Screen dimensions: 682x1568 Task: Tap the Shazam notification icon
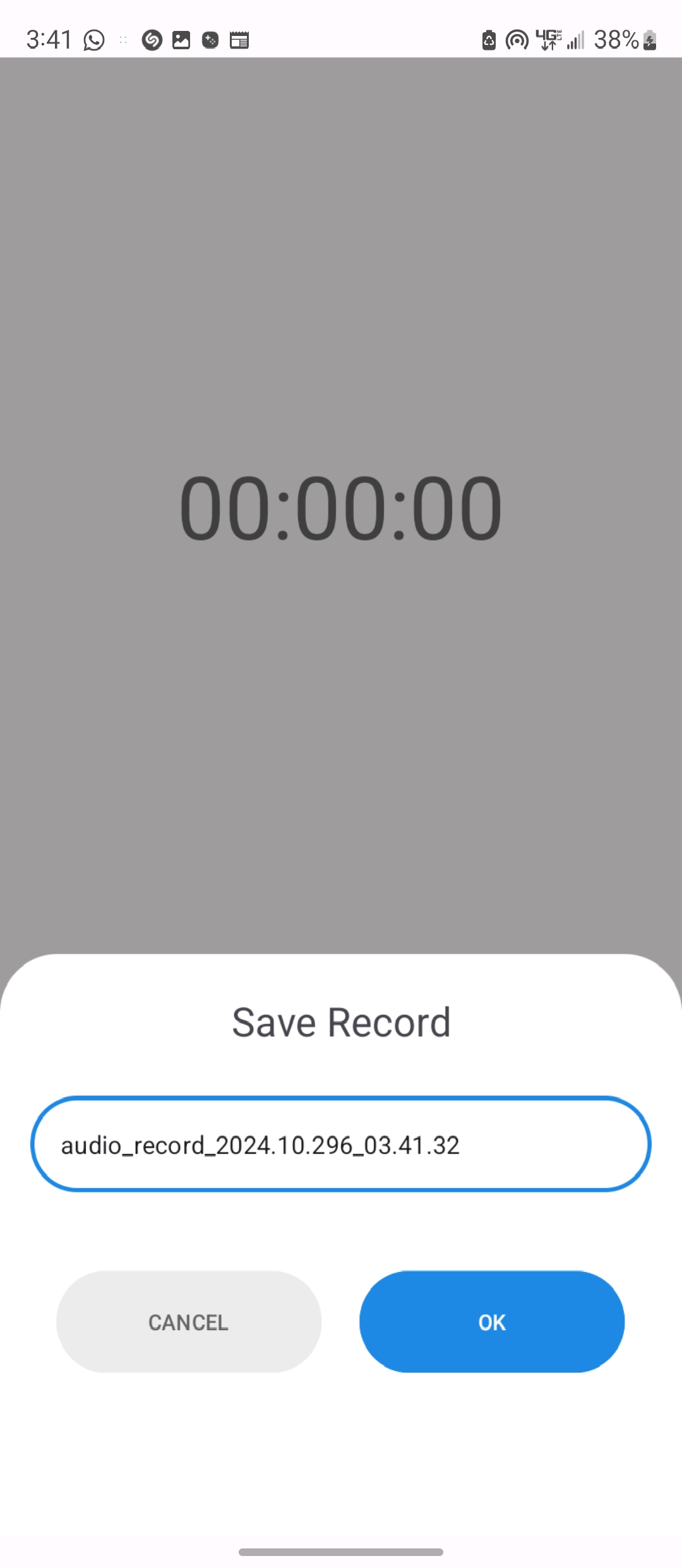[x=152, y=40]
